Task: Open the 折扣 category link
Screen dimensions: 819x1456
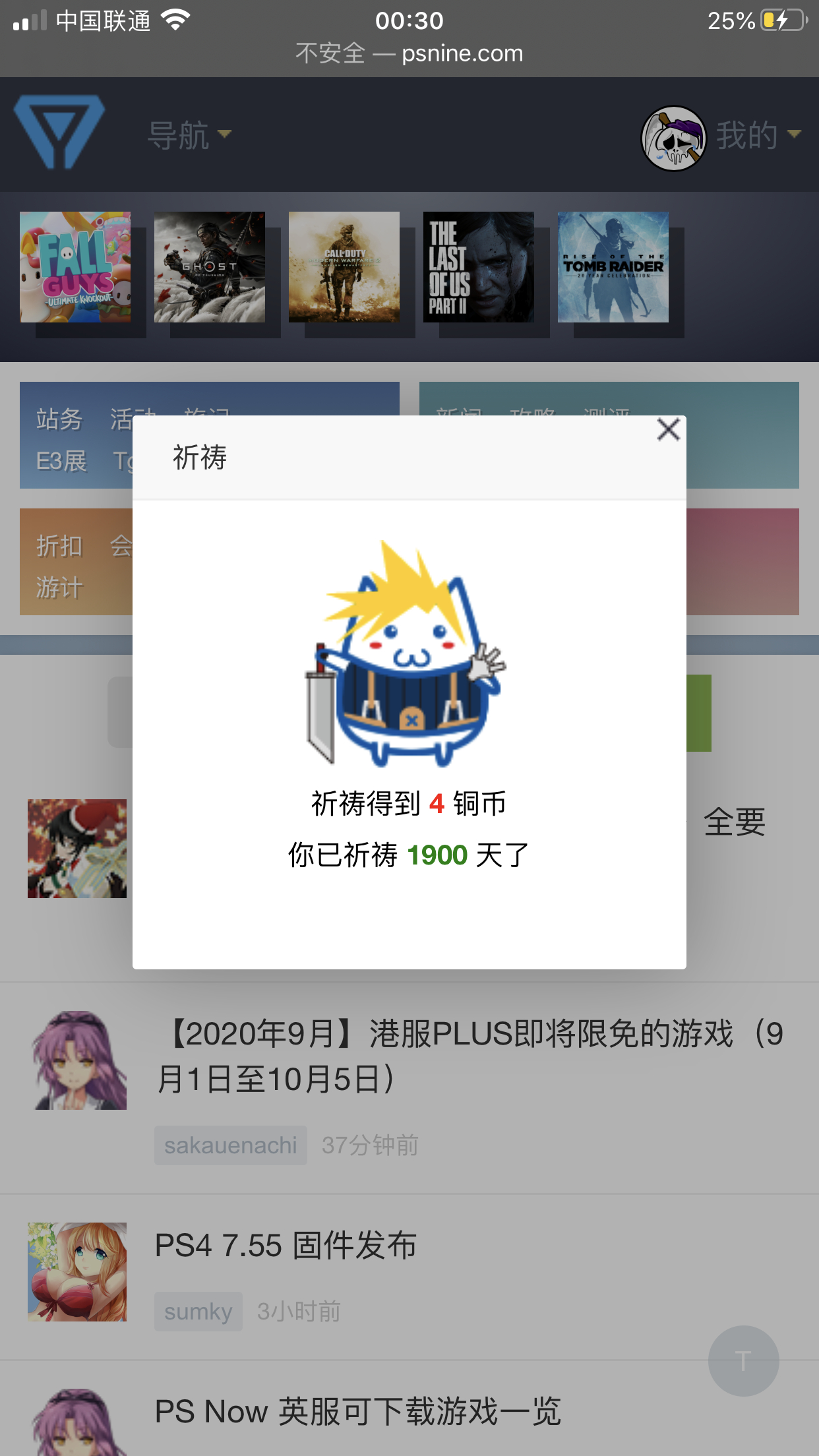Action: click(59, 546)
